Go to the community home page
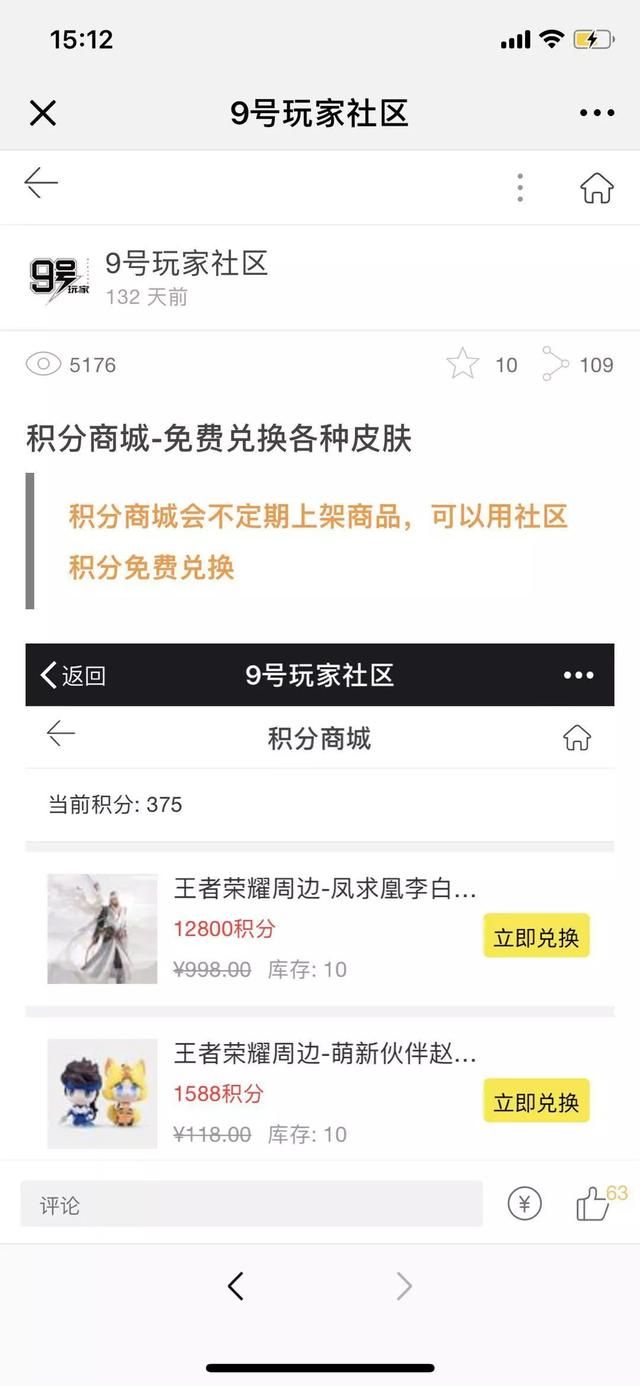The width and height of the screenshot is (640, 1386). tap(597, 187)
